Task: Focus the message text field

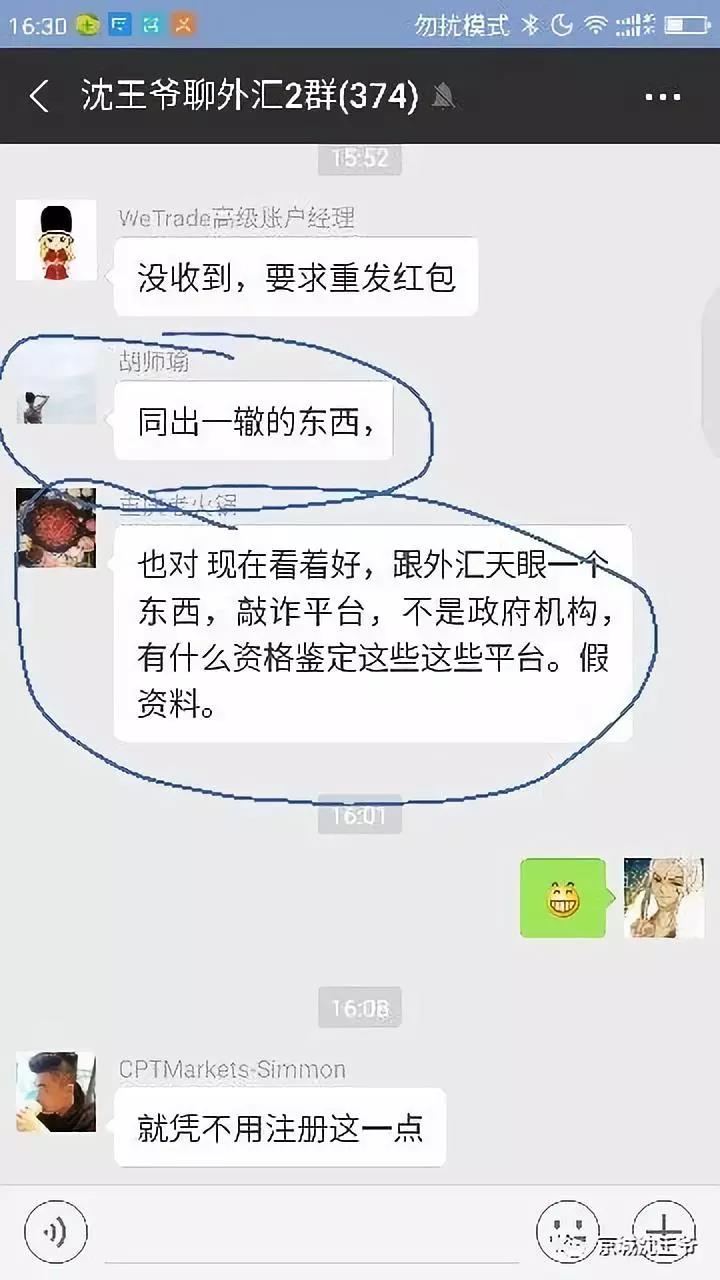Action: pos(310,1232)
